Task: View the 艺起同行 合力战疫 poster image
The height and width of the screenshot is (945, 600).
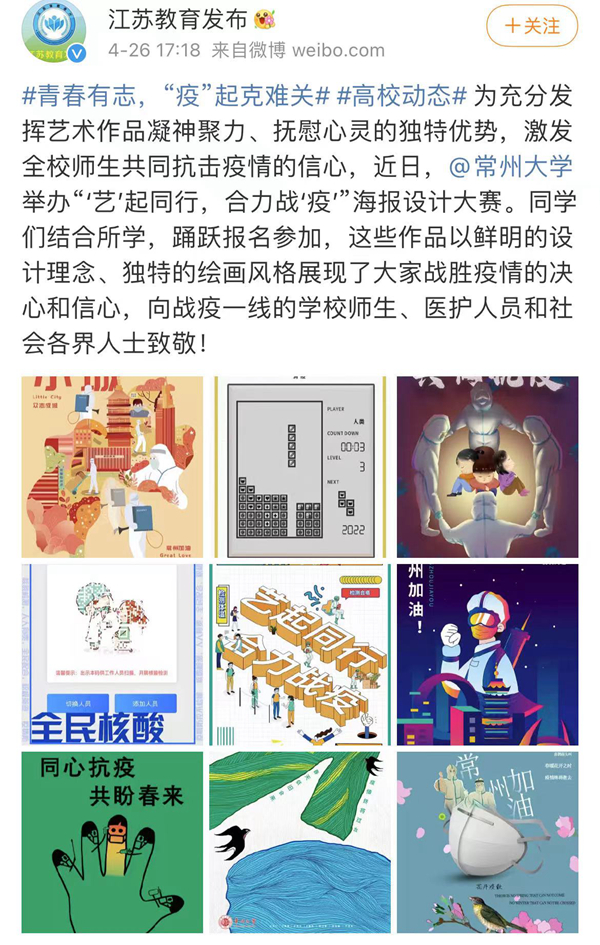Action: click(300, 654)
